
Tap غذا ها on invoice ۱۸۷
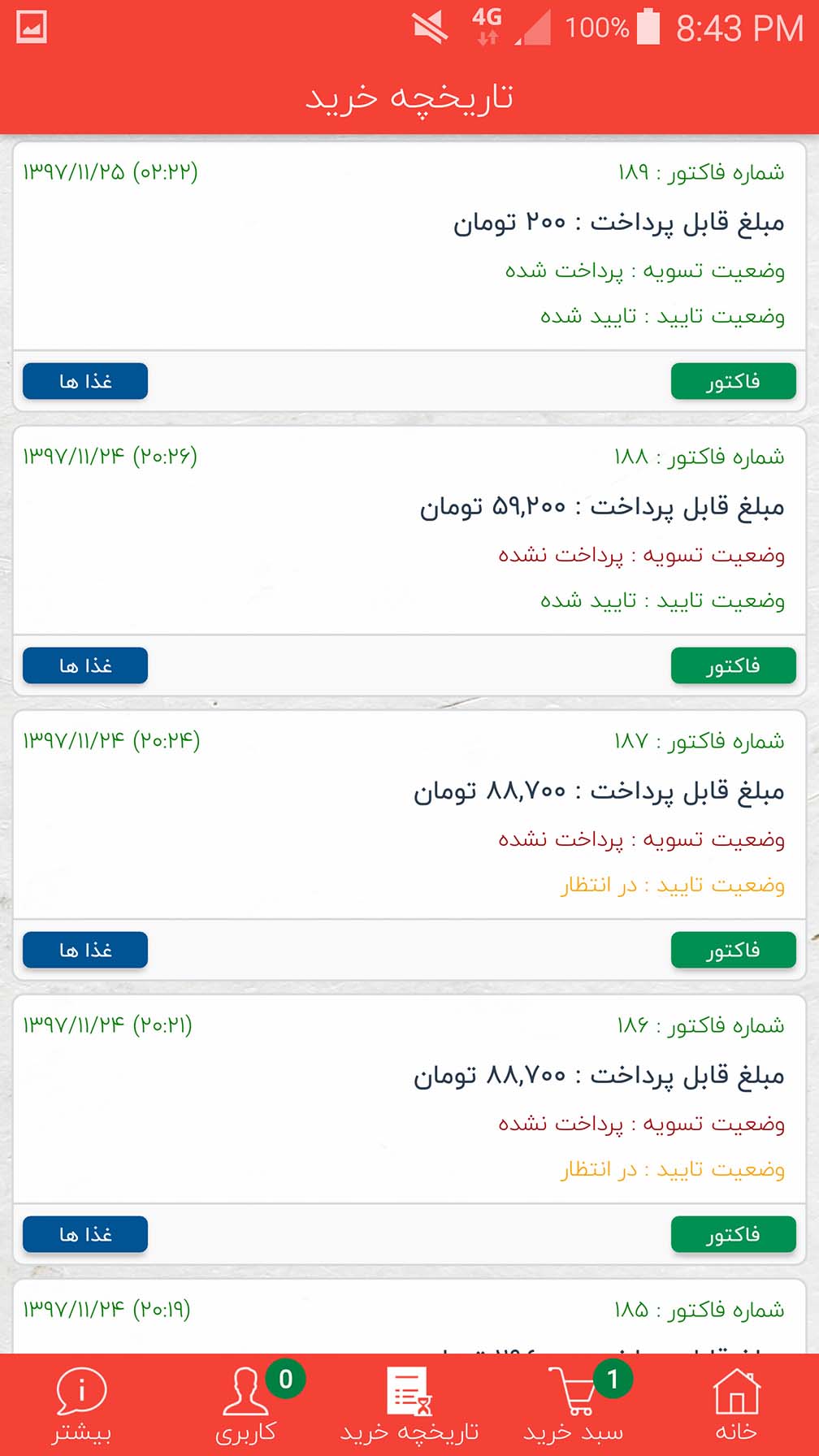click(x=85, y=950)
